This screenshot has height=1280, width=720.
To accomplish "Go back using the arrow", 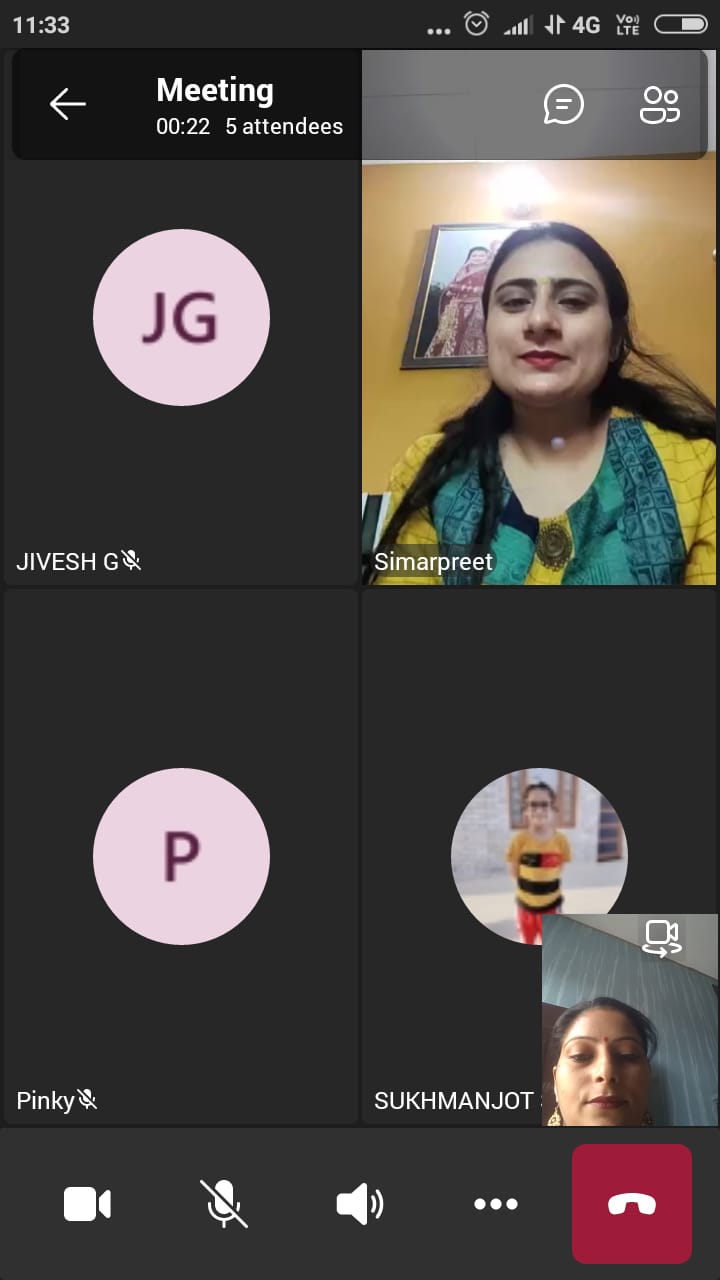I will (67, 104).
